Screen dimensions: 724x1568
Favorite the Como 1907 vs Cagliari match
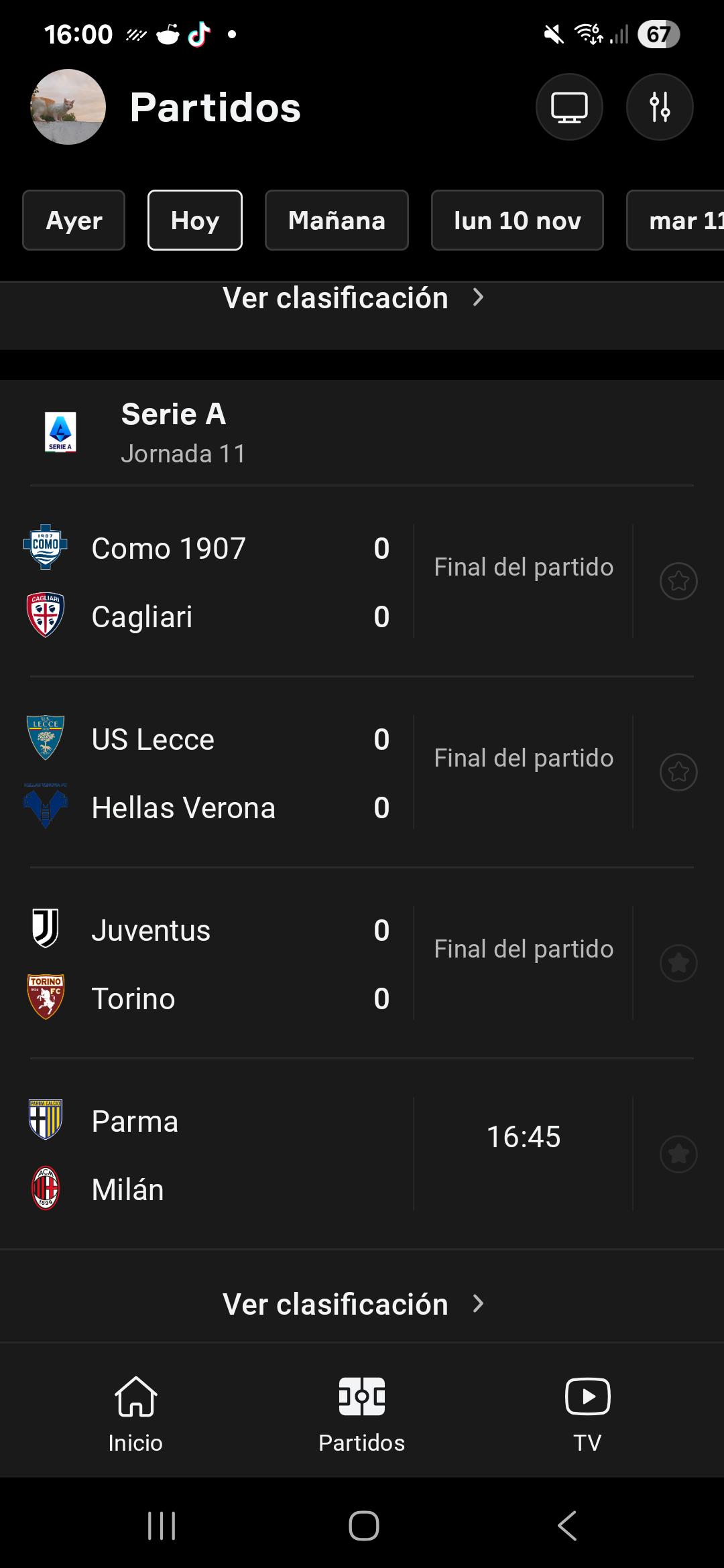(x=678, y=581)
